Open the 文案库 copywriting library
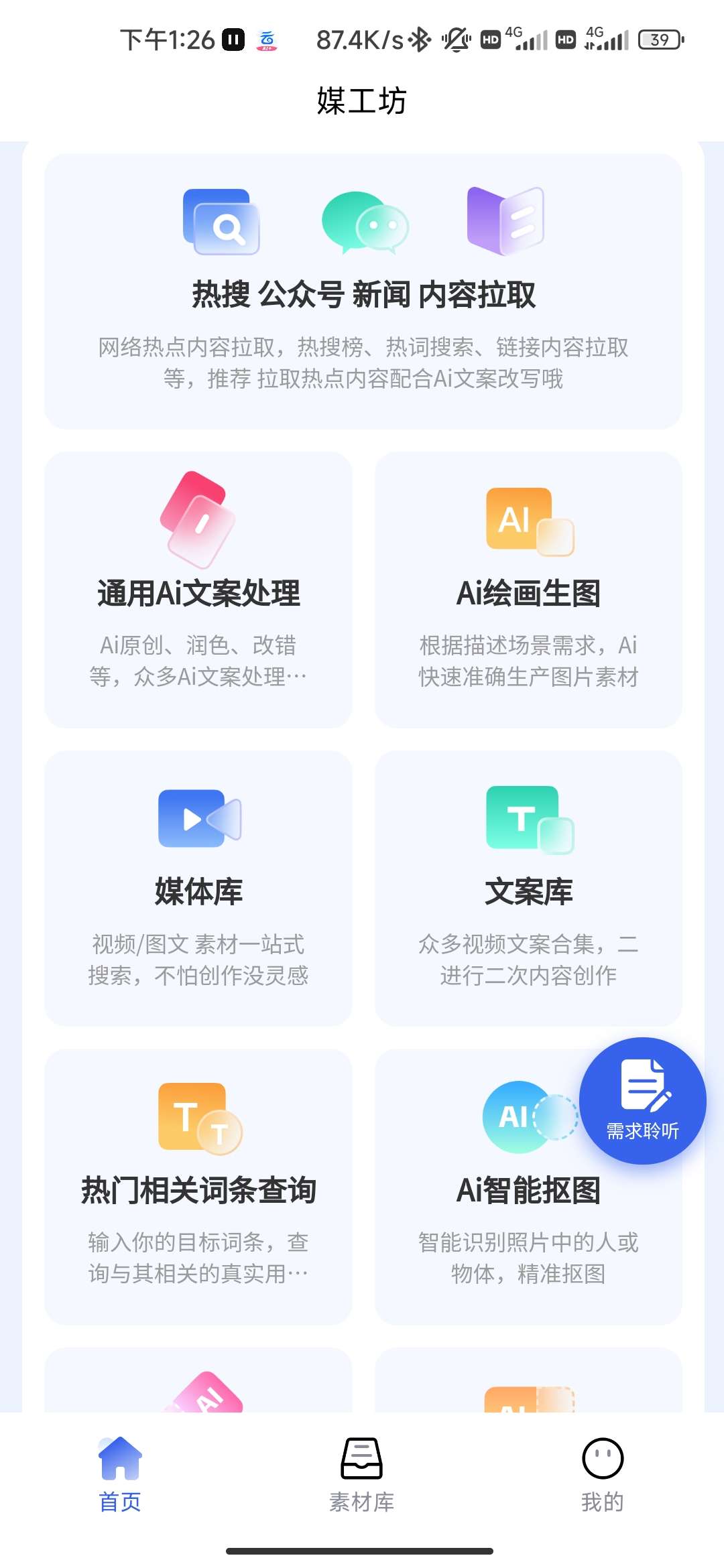724x1568 pixels. click(x=528, y=888)
